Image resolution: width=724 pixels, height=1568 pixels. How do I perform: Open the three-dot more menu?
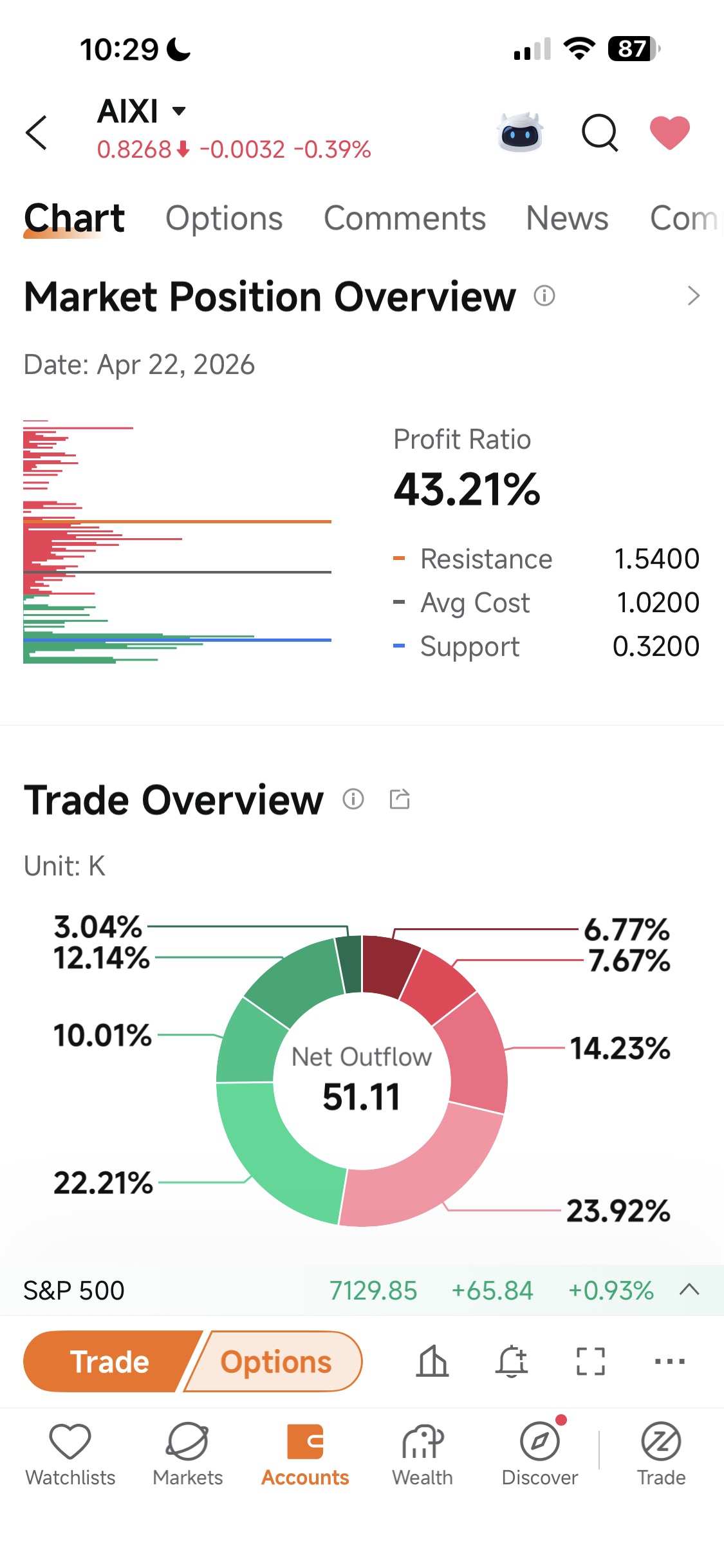[x=669, y=1361]
